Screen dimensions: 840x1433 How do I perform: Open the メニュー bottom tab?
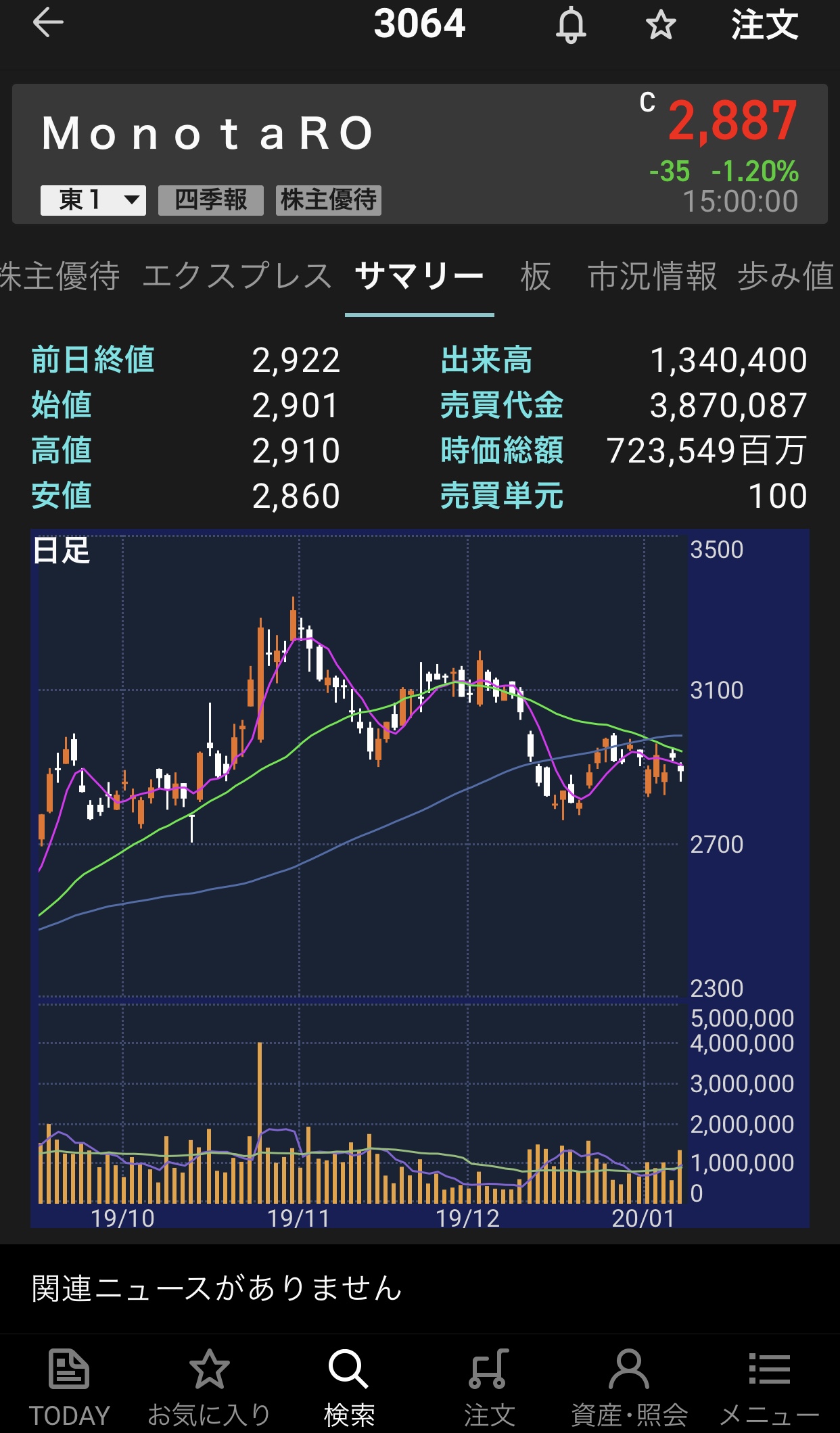pos(769,1386)
